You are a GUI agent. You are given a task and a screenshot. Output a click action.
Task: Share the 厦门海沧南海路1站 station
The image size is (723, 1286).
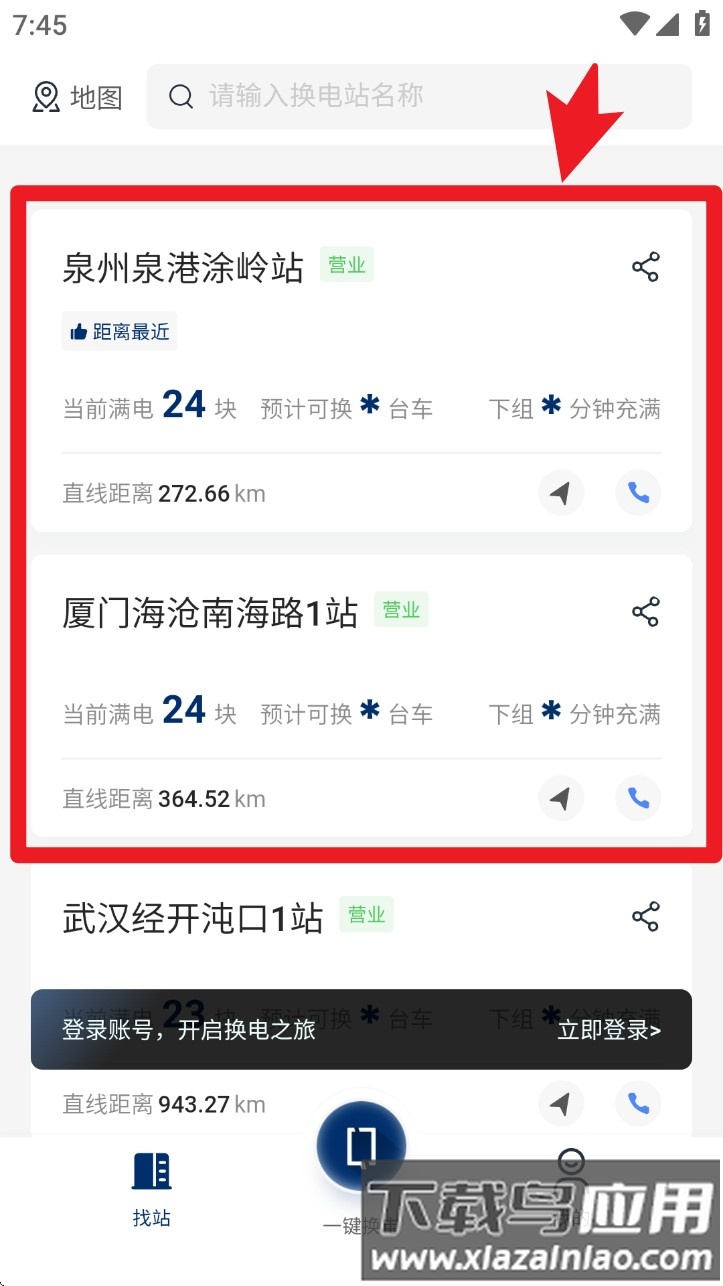[645, 611]
